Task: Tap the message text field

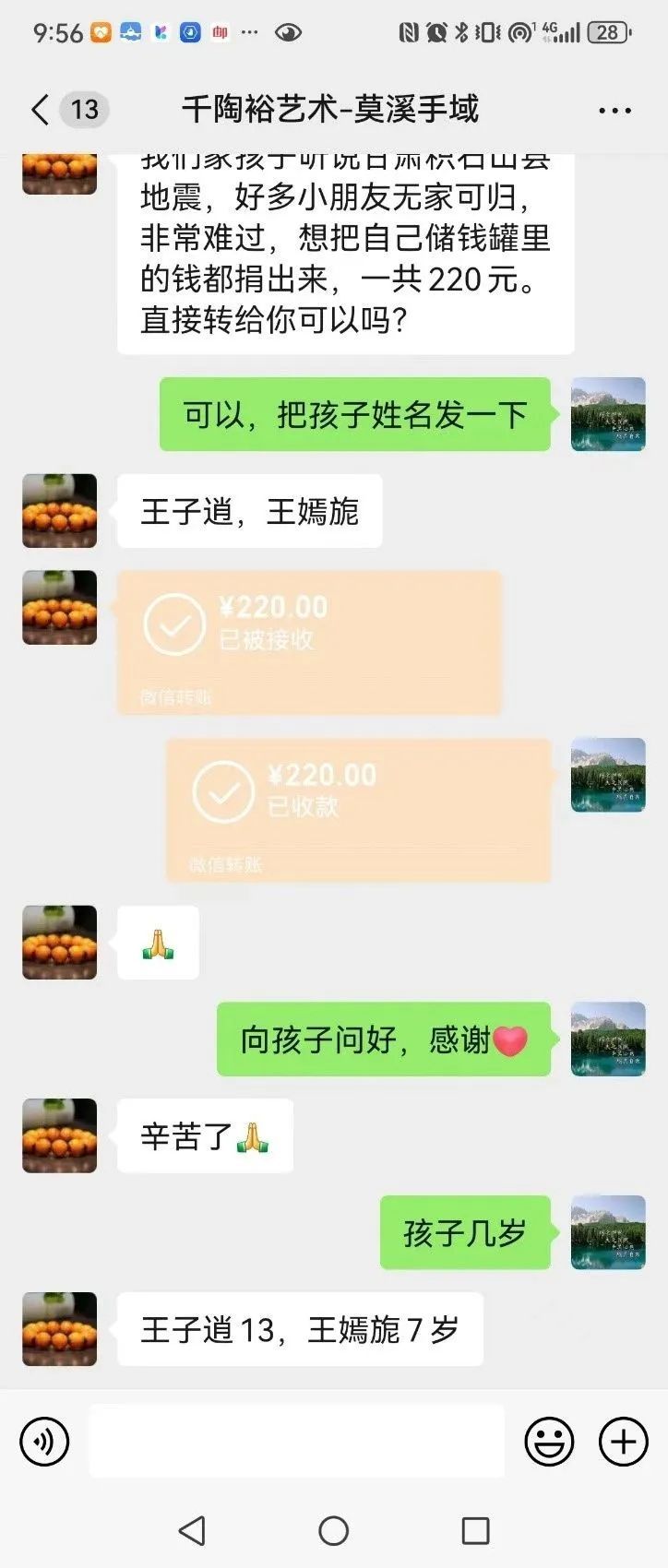Action: pyautogui.click(x=296, y=1441)
